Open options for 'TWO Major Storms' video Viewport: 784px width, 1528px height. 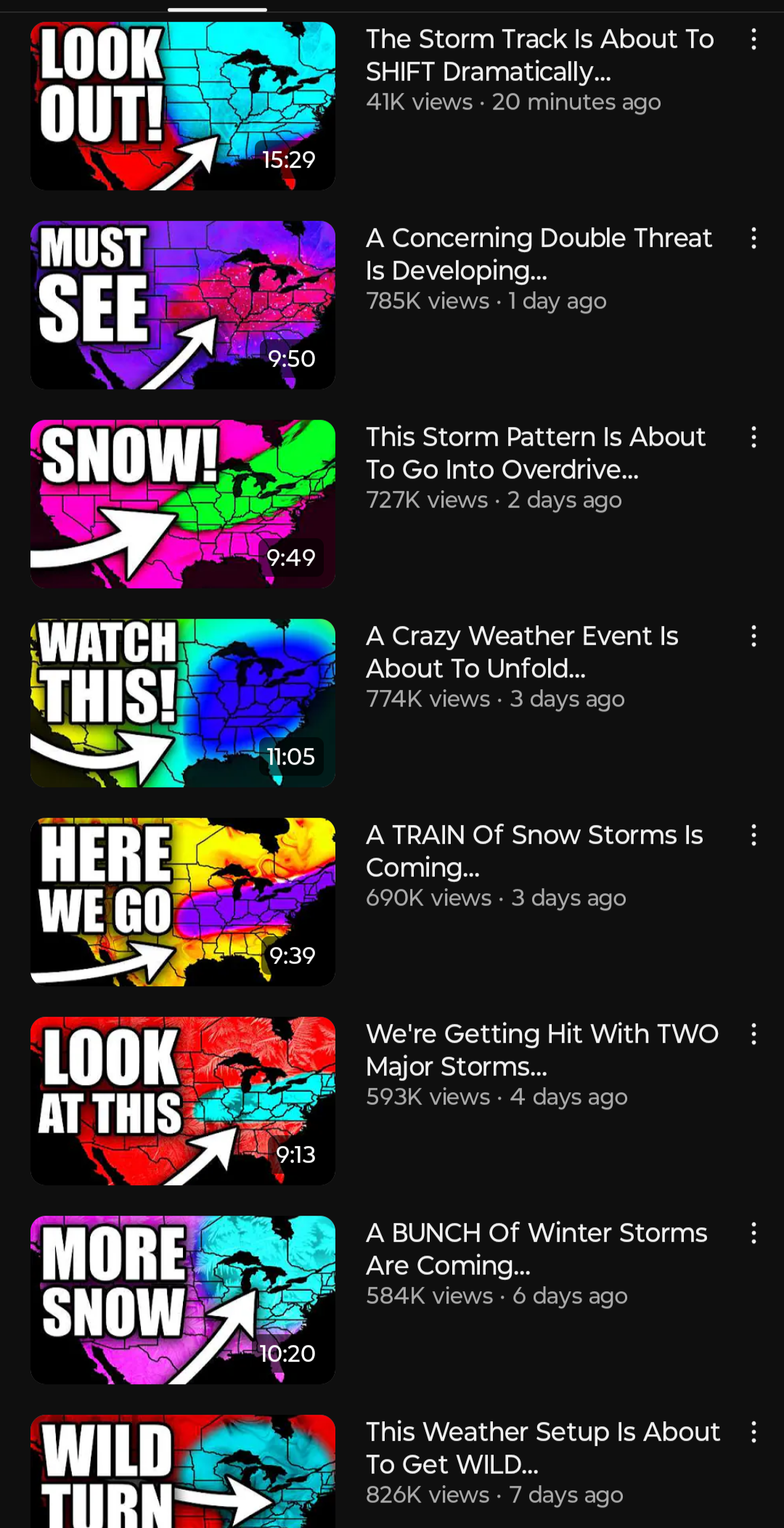click(x=754, y=1034)
